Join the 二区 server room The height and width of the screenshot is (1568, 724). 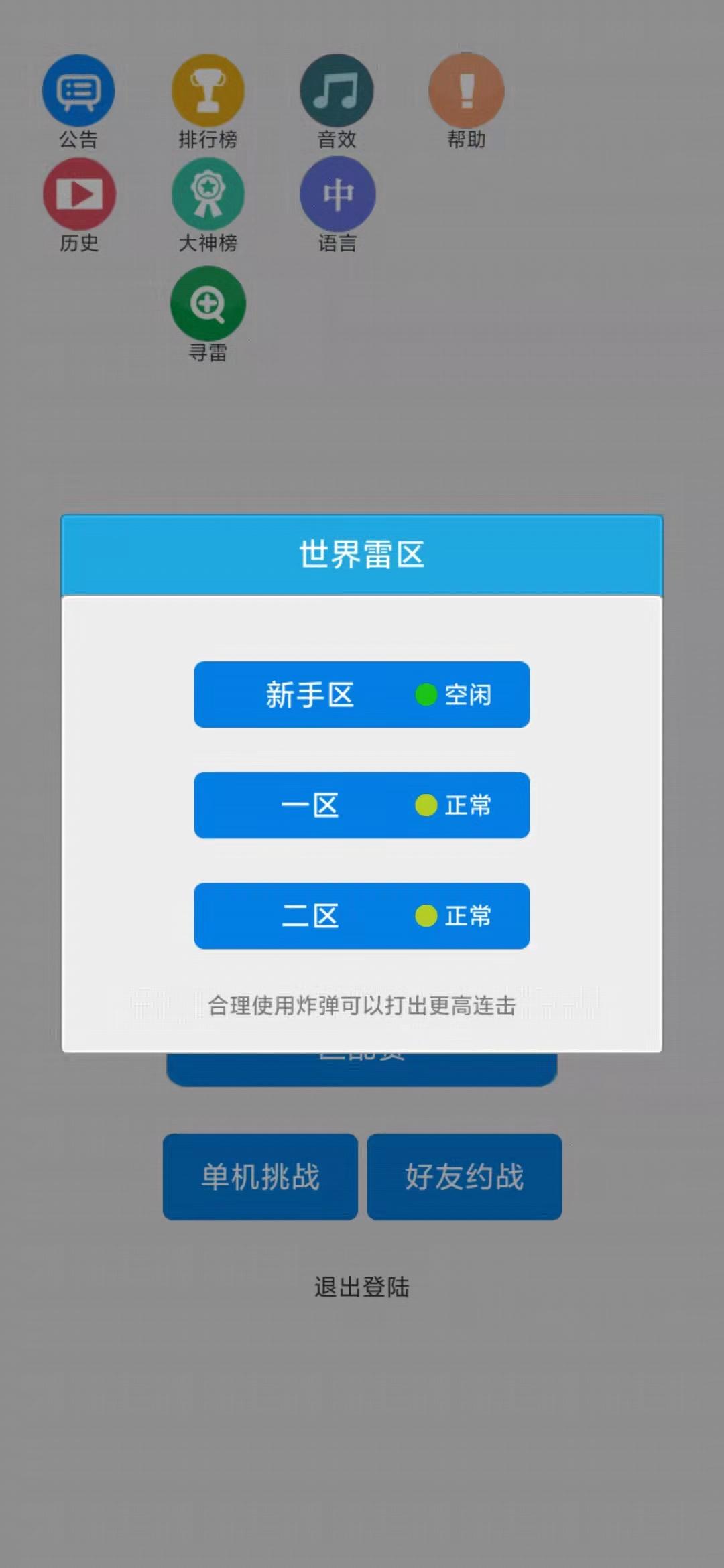point(362,916)
